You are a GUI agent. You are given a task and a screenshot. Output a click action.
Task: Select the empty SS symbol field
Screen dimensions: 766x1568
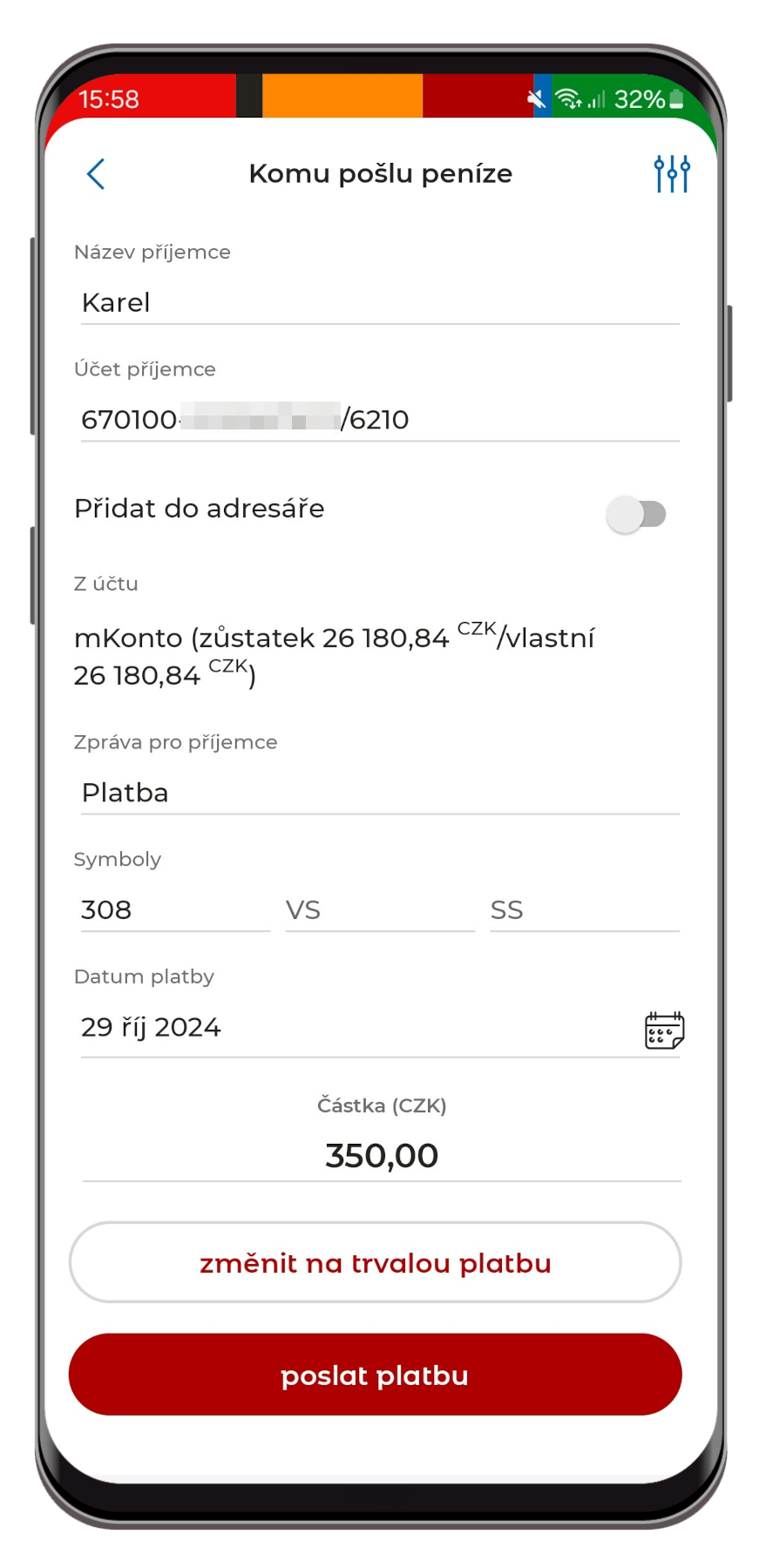584,909
